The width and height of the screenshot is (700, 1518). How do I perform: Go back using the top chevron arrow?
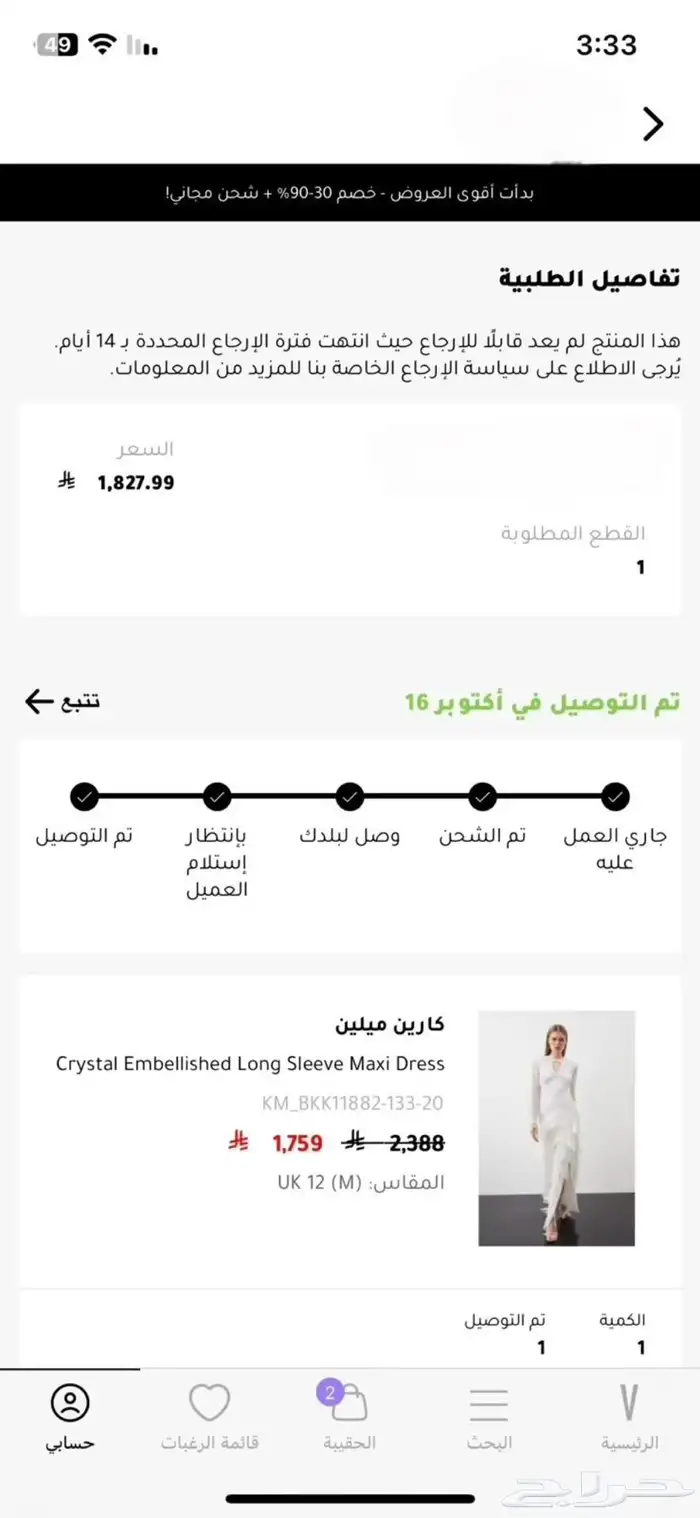652,124
